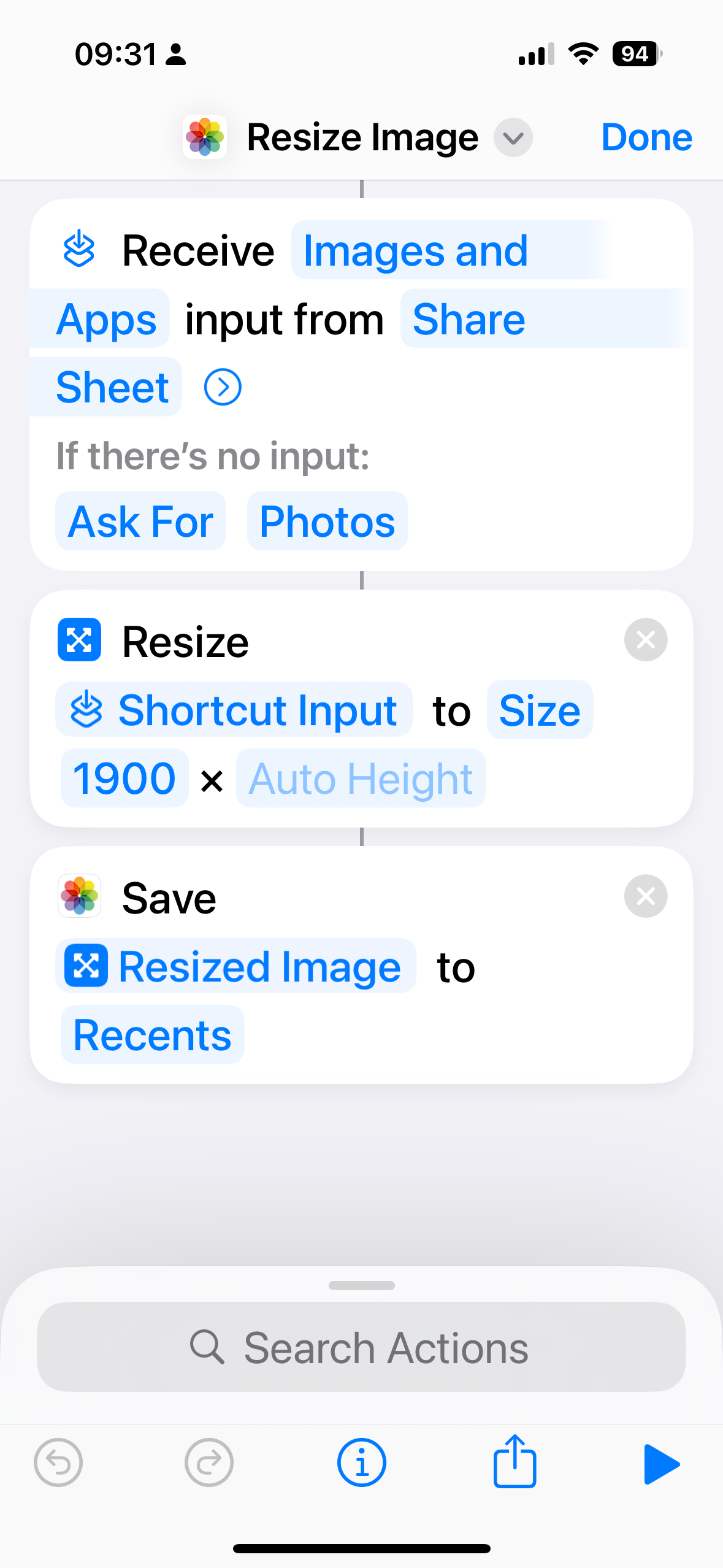Change the Size resize mode
The image size is (723, 1568).
coord(539,710)
